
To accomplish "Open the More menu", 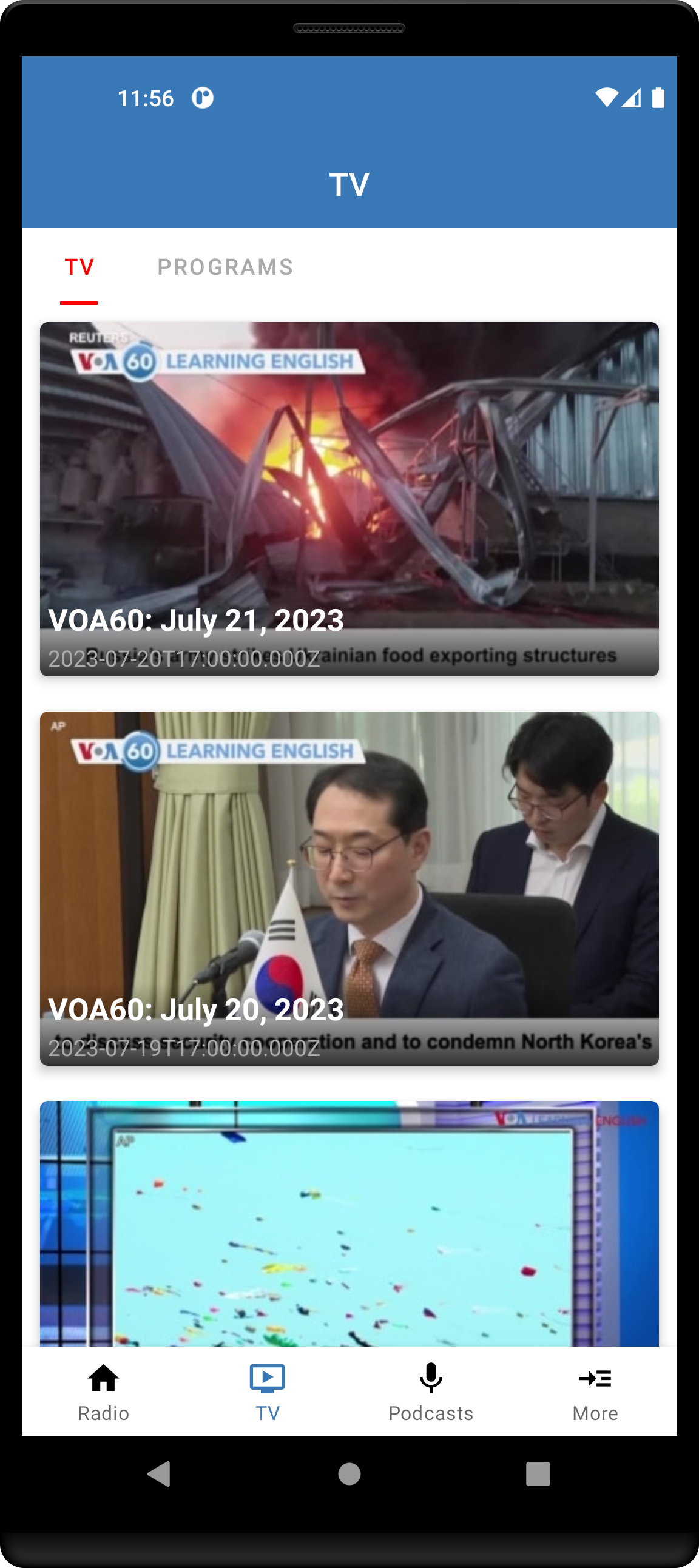I will 595,1391.
